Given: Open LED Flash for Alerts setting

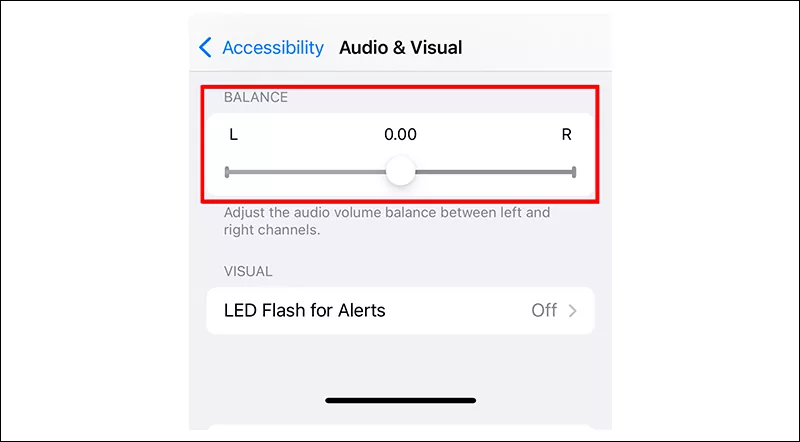Looking at the screenshot, I should 400,310.
